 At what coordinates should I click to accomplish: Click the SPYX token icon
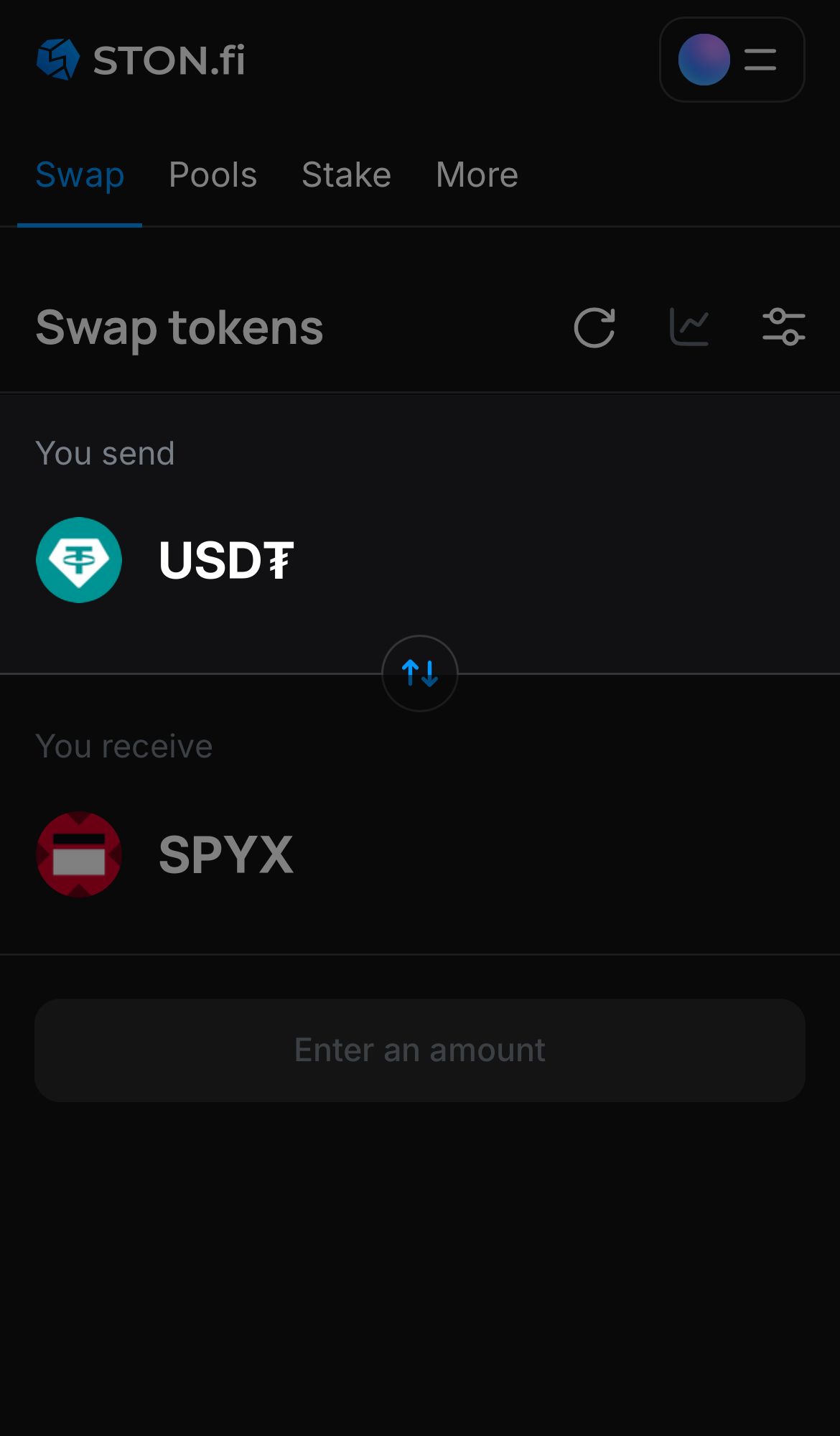click(79, 853)
